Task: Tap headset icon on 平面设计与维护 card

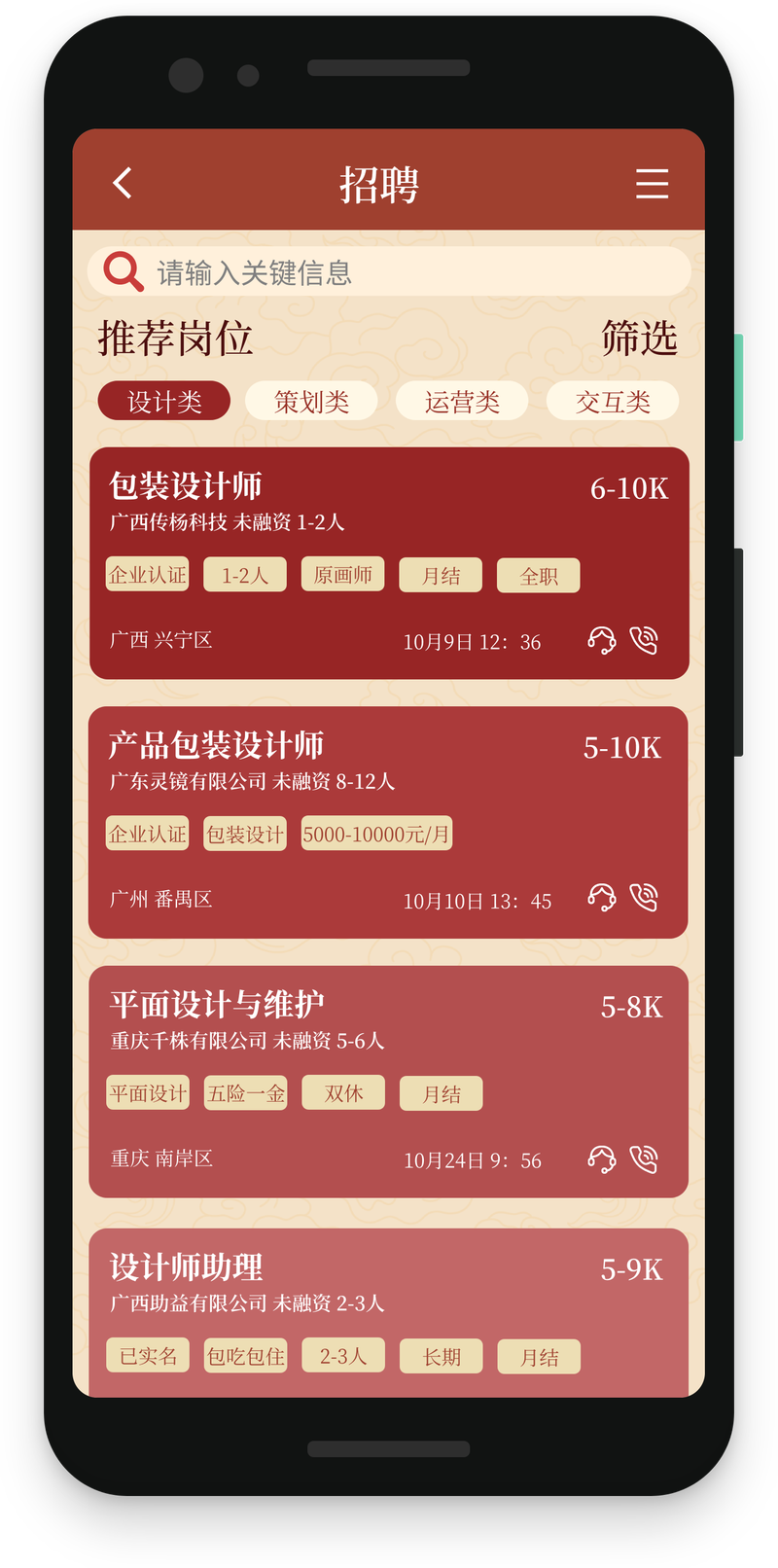Action: 602,1158
